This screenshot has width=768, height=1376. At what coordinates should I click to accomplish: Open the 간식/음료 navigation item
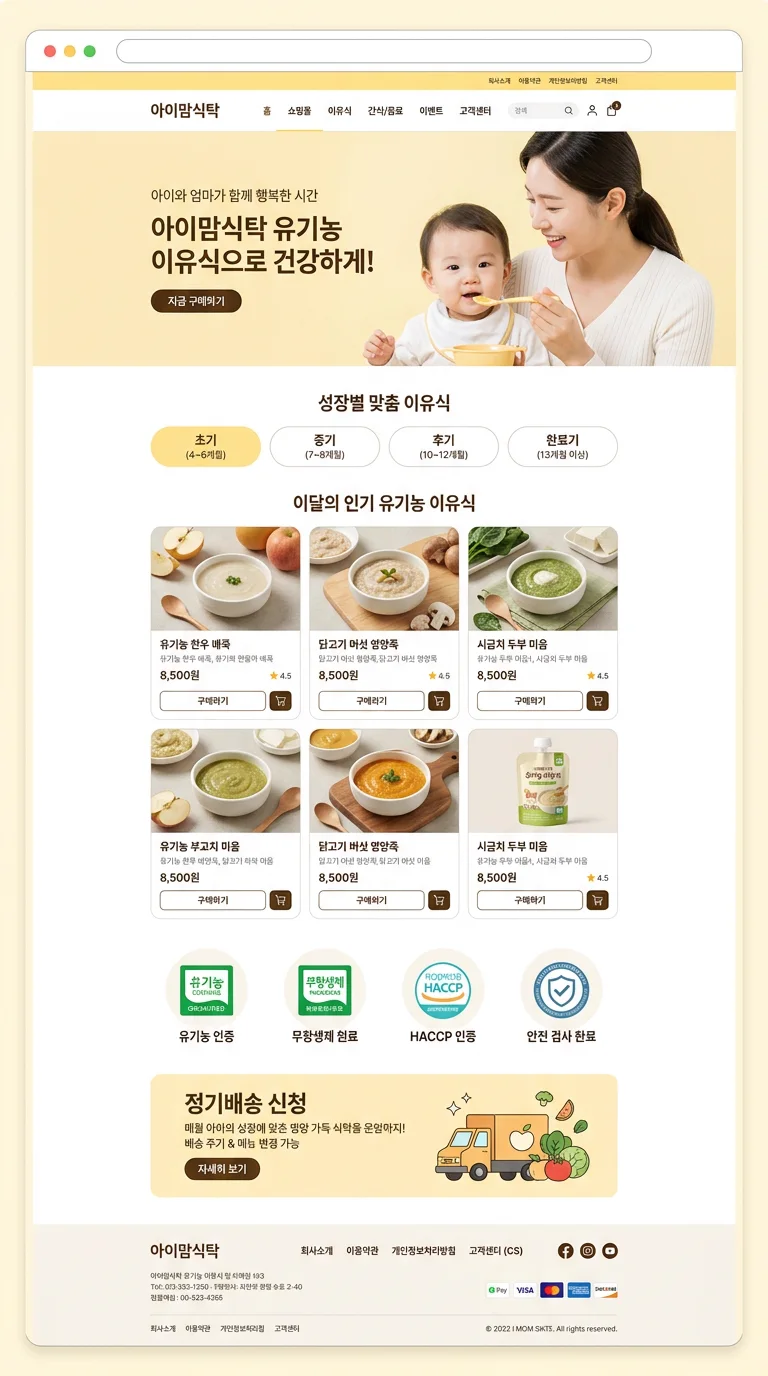click(x=385, y=111)
